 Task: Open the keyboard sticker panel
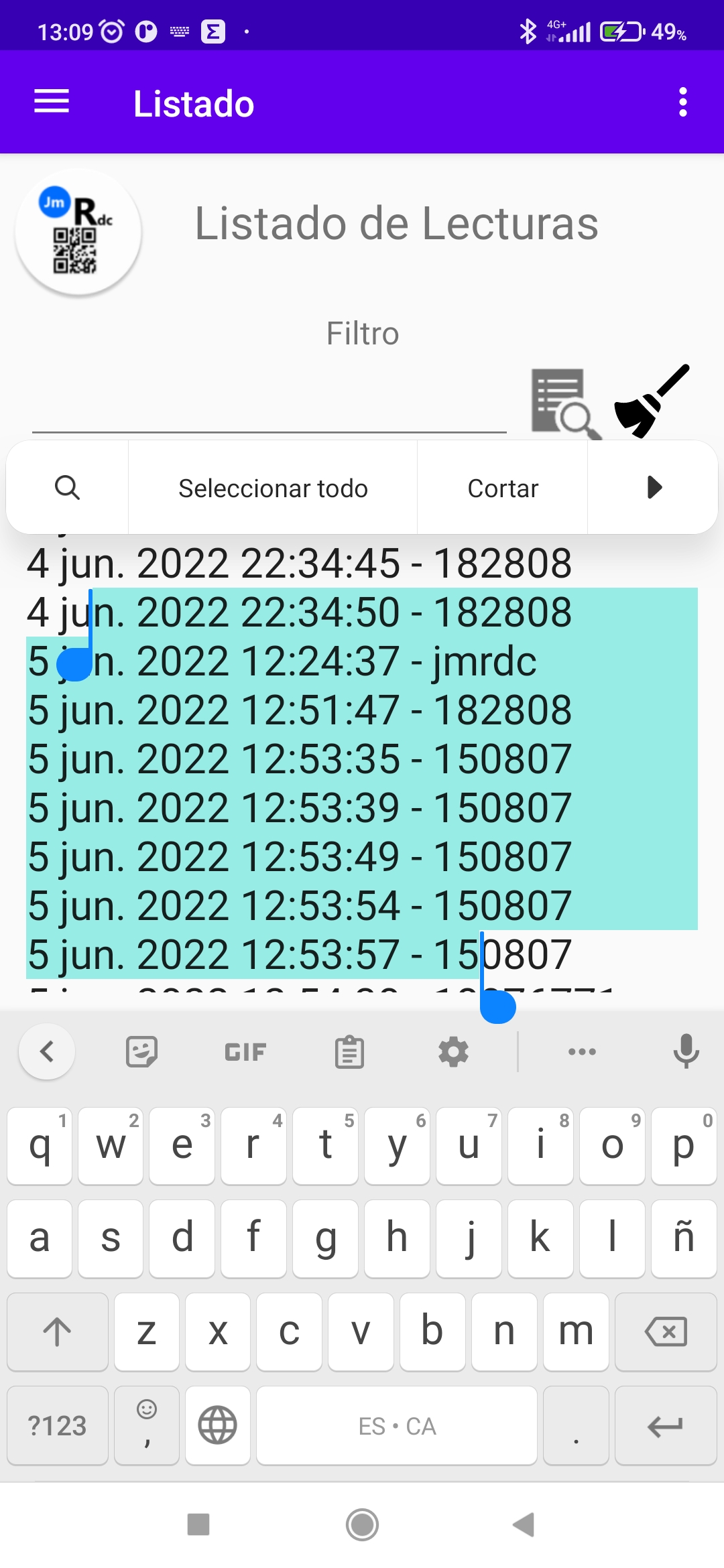point(141,1051)
